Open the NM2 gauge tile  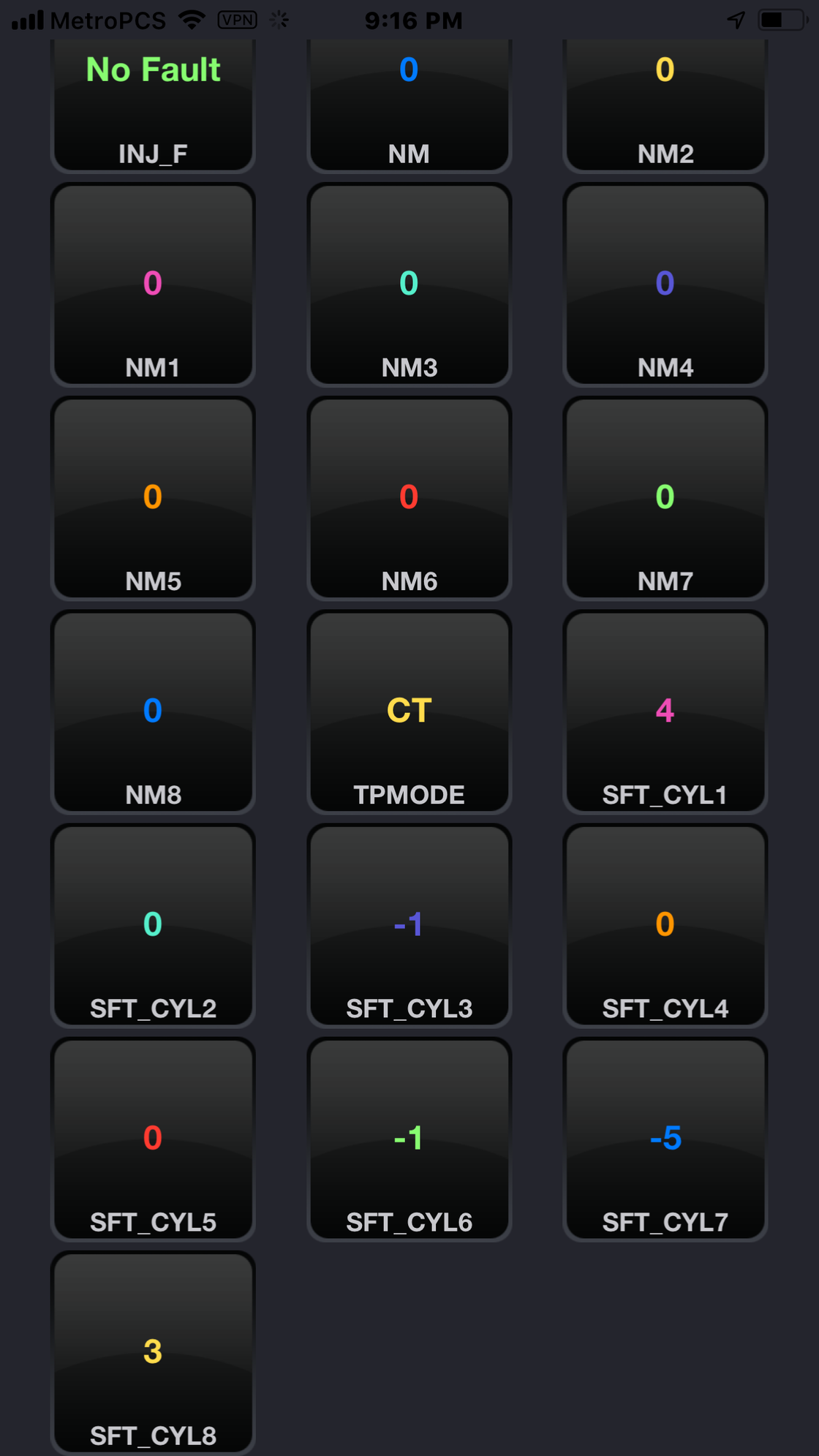[x=665, y=102]
